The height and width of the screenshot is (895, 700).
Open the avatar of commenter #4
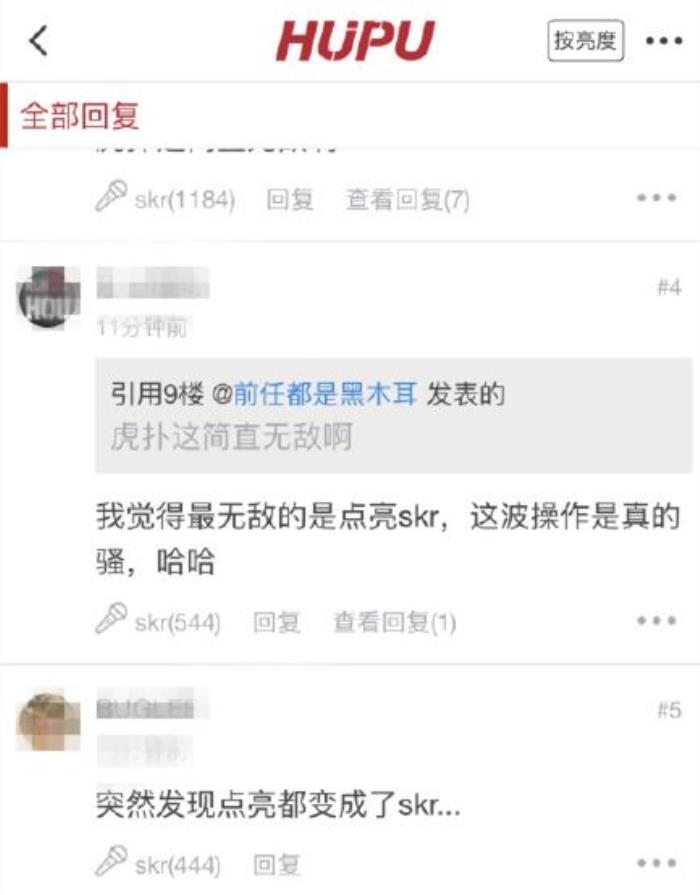(x=48, y=297)
